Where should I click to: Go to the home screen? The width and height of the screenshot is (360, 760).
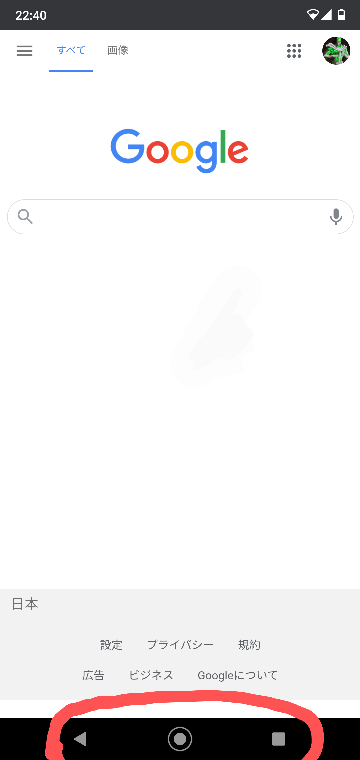180,739
